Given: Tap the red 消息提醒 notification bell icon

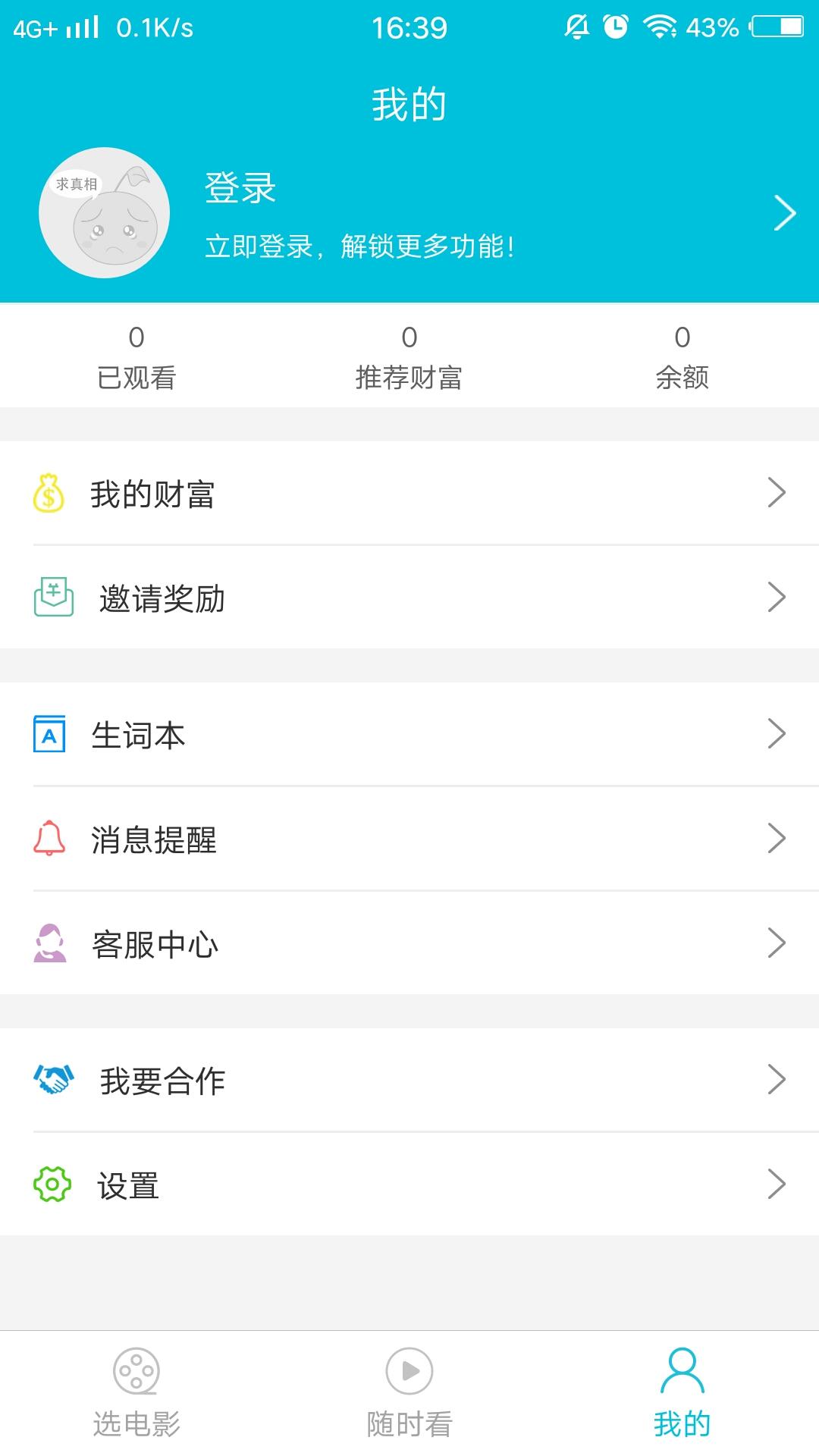Looking at the screenshot, I should click(x=49, y=838).
